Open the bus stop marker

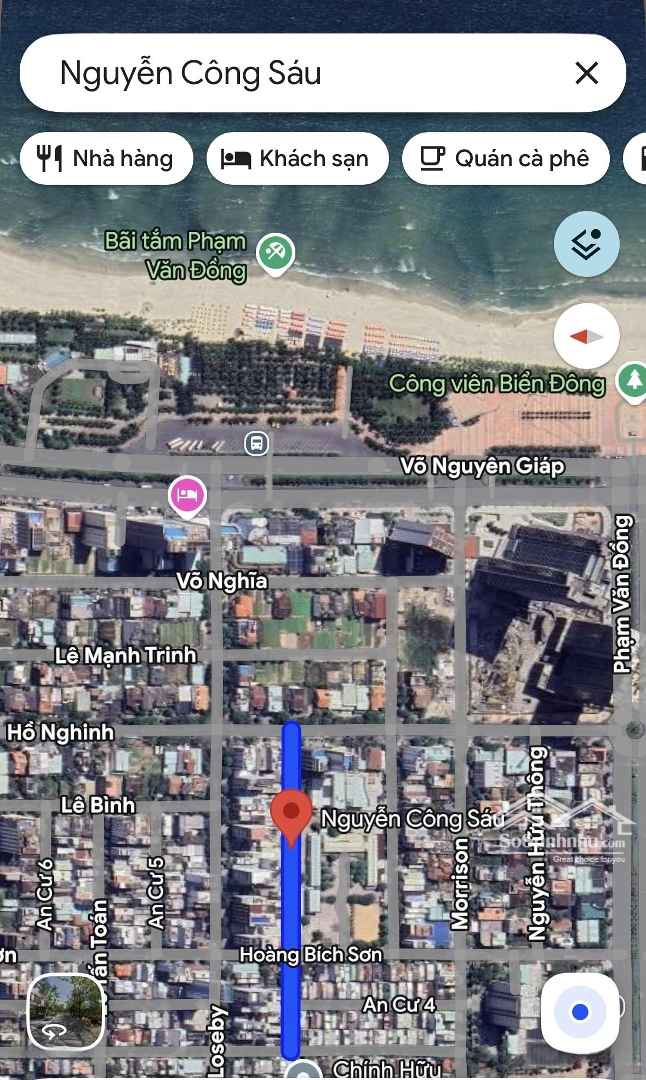[x=257, y=442]
